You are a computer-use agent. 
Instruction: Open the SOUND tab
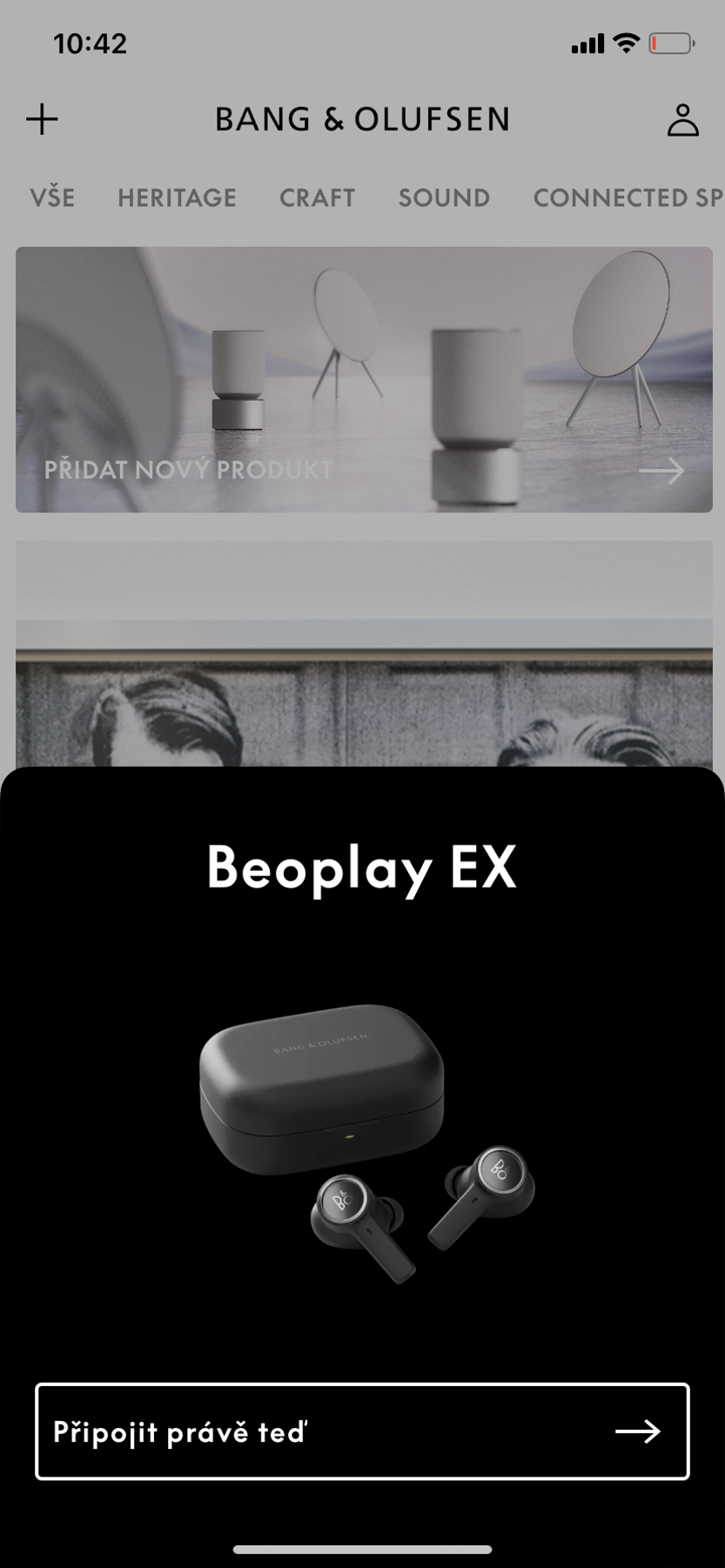coord(444,198)
